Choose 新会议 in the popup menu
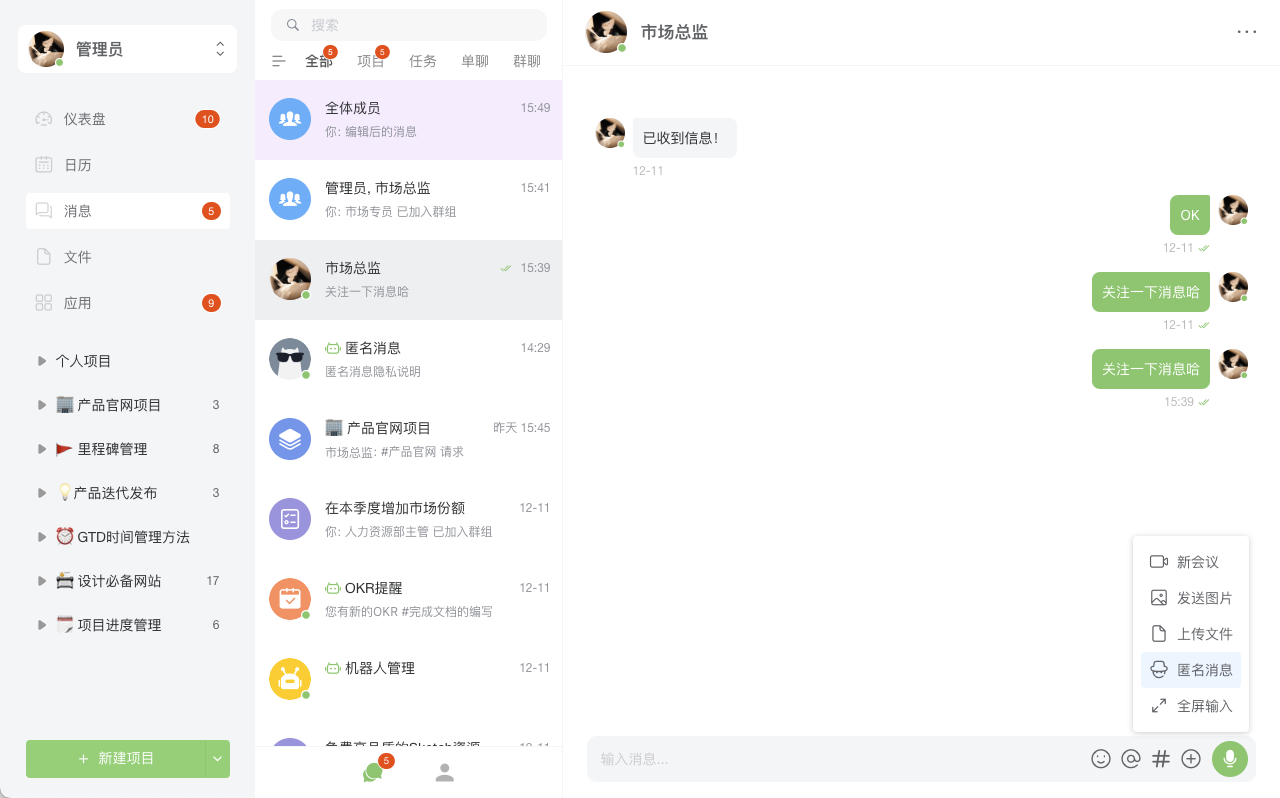 click(x=1191, y=562)
